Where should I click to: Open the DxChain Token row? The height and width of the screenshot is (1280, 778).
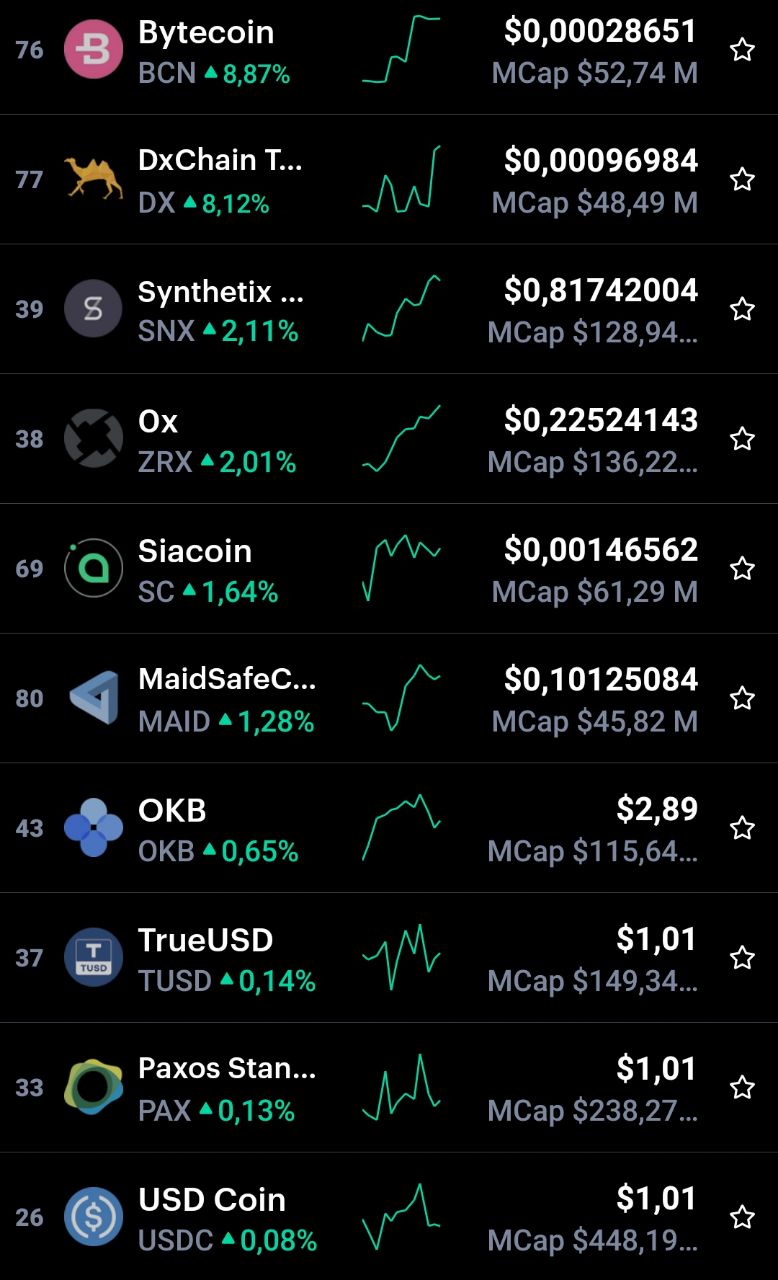(389, 180)
